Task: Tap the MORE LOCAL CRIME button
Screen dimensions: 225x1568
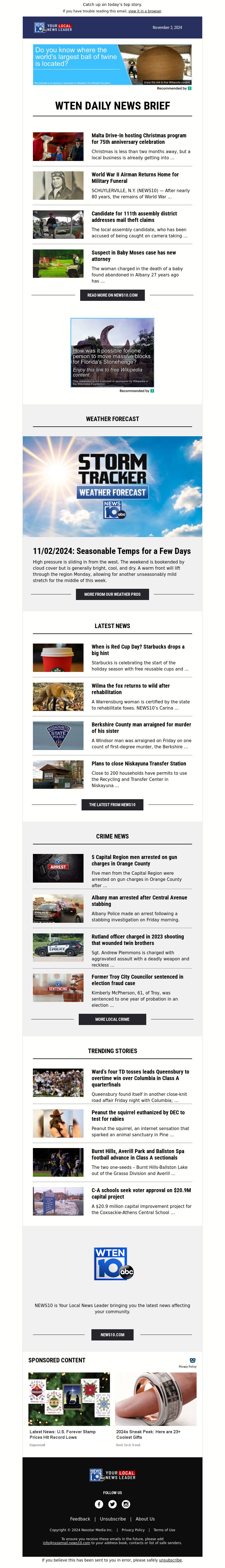Action: [112, 1019]
